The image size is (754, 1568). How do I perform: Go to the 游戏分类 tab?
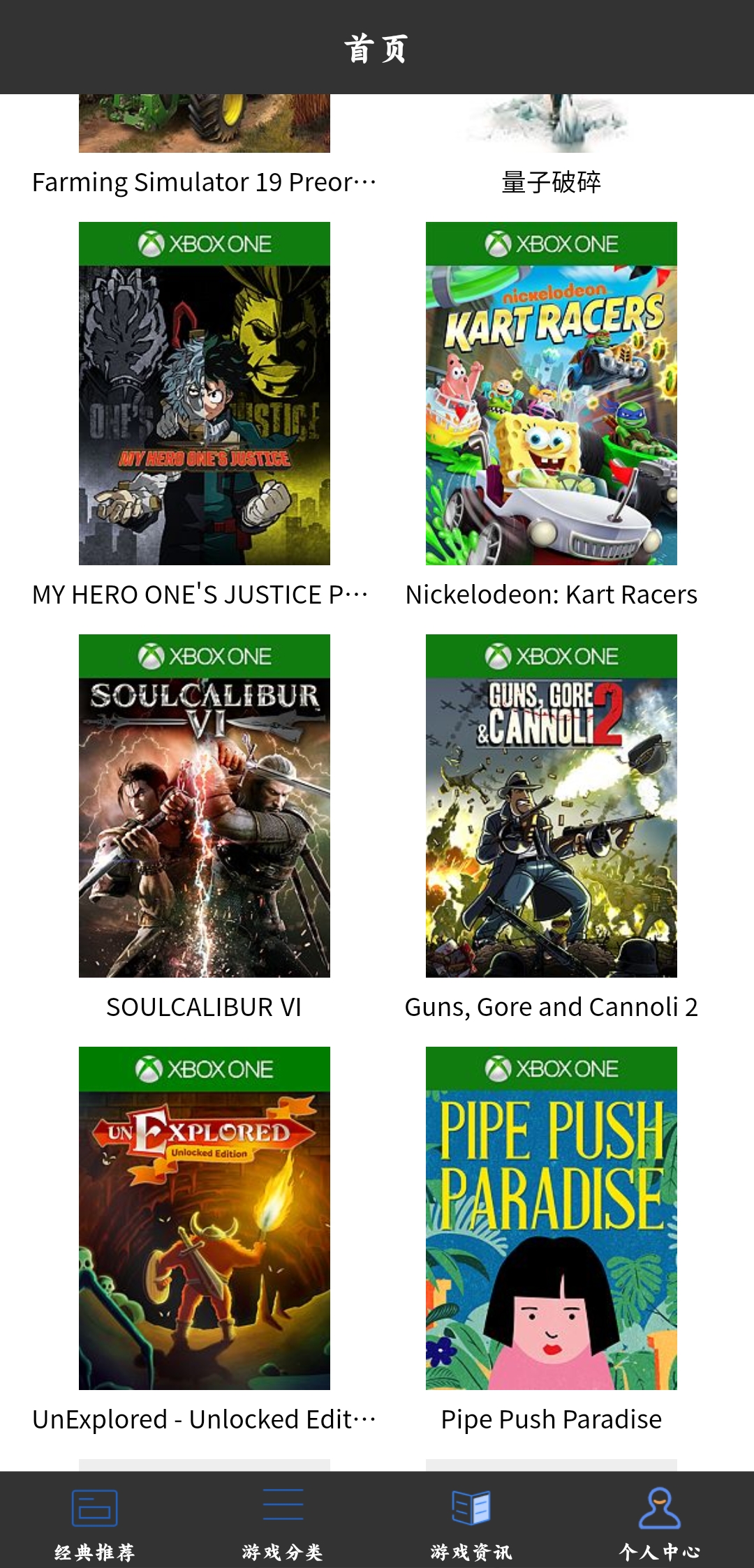click(283, 1523)
